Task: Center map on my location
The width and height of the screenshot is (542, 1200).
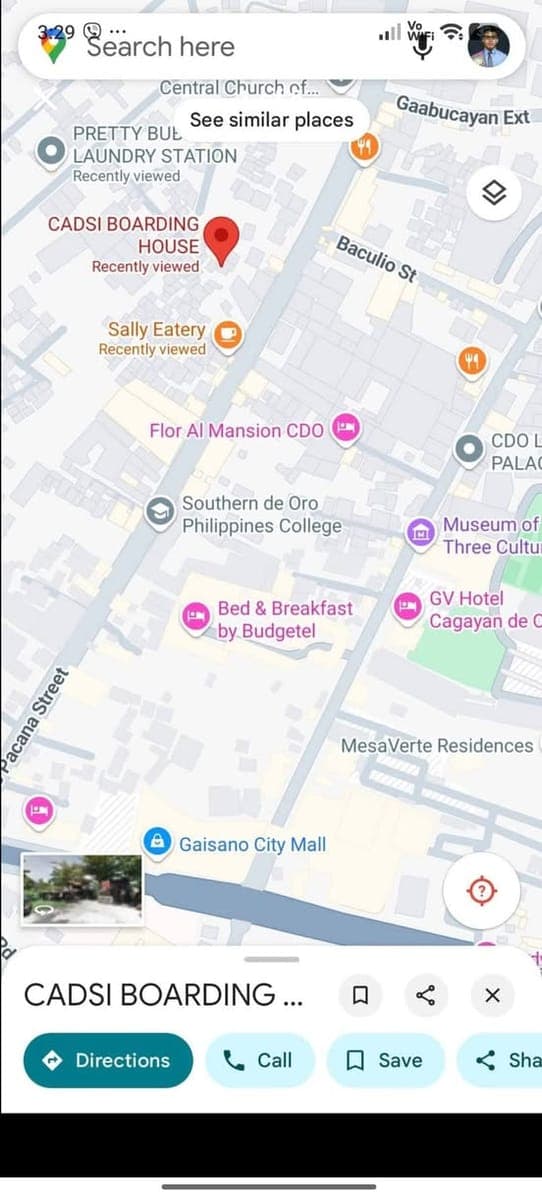Action: [481, 892]
